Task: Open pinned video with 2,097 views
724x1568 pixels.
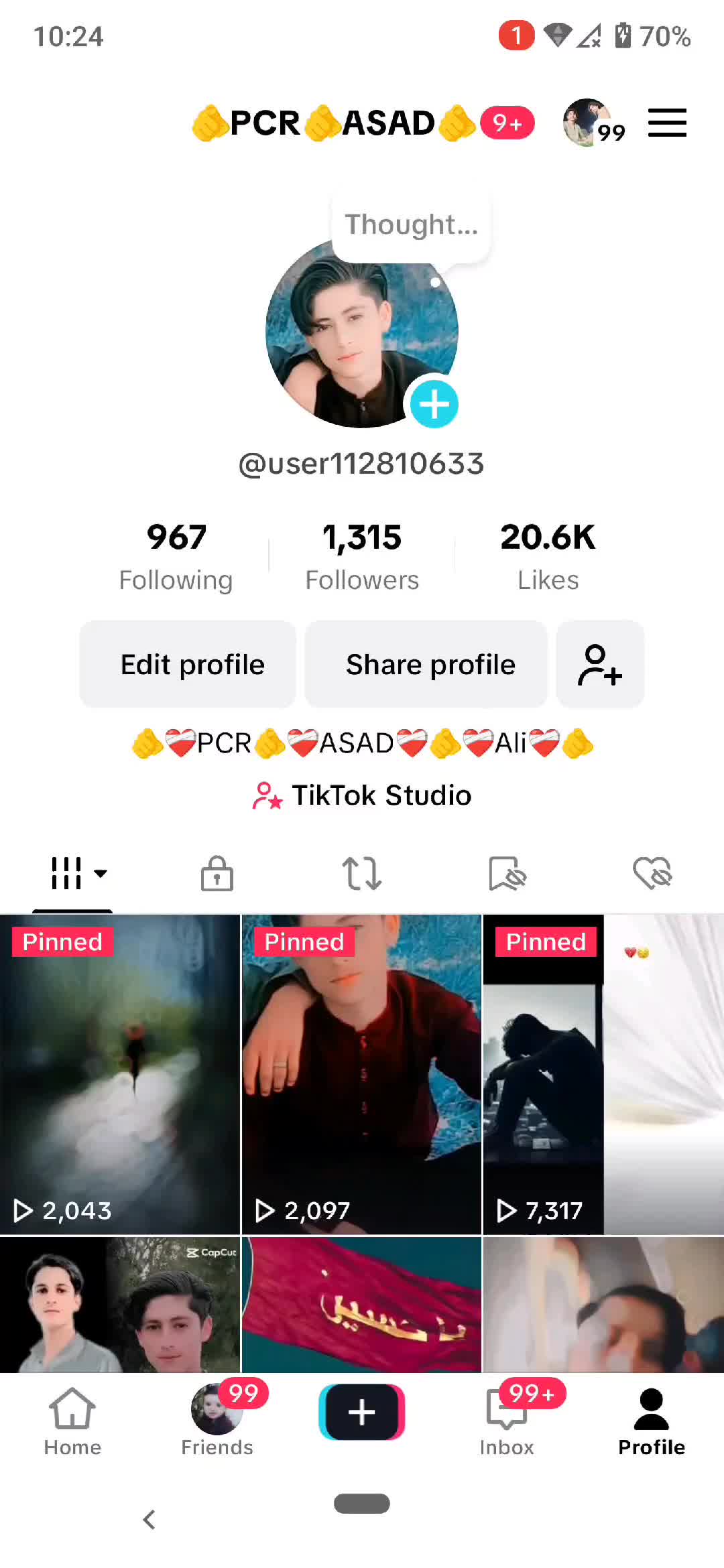Action: (x=361, y=1073)
